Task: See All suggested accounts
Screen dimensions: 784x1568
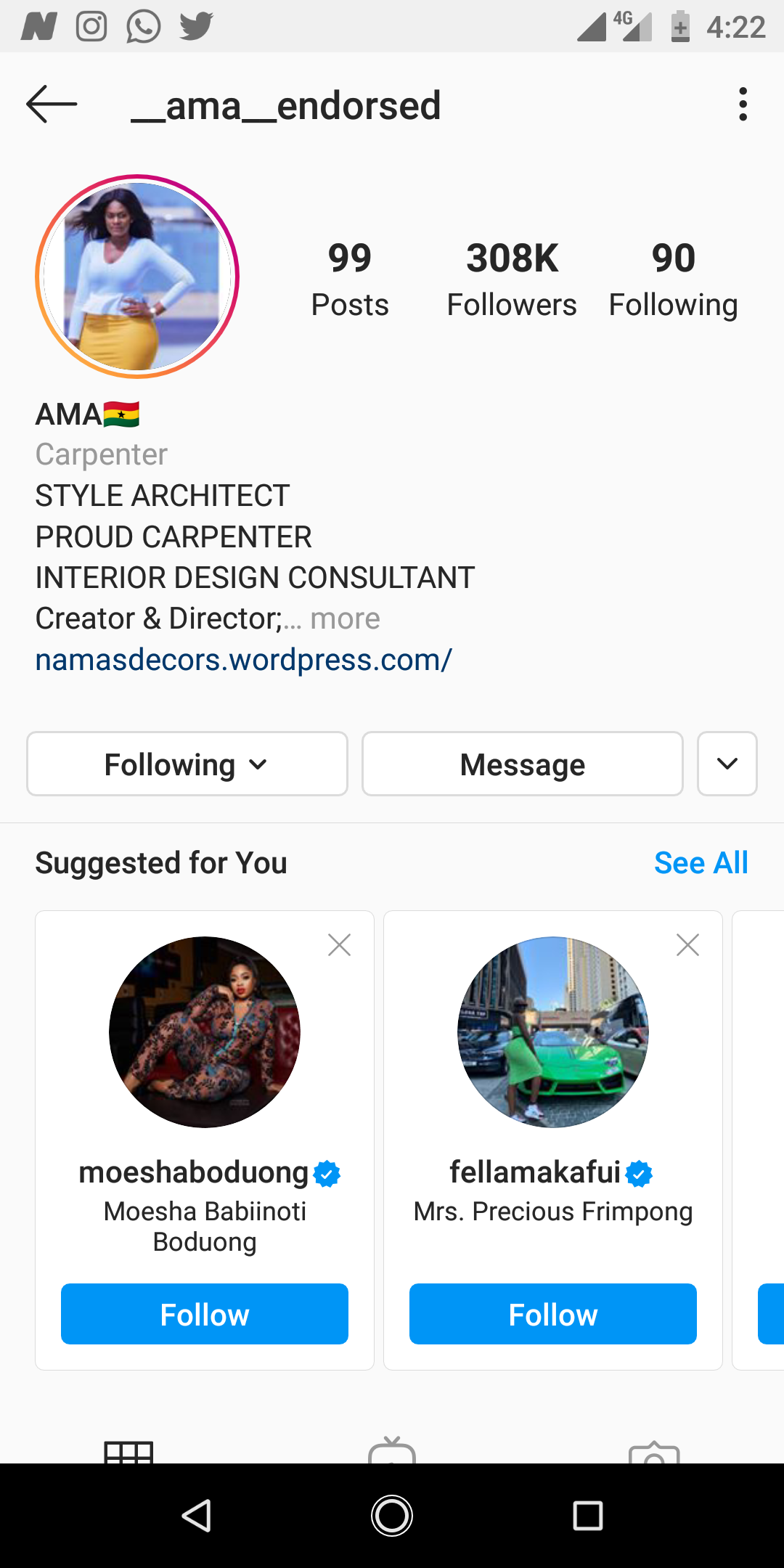Action: click(701, 863)
